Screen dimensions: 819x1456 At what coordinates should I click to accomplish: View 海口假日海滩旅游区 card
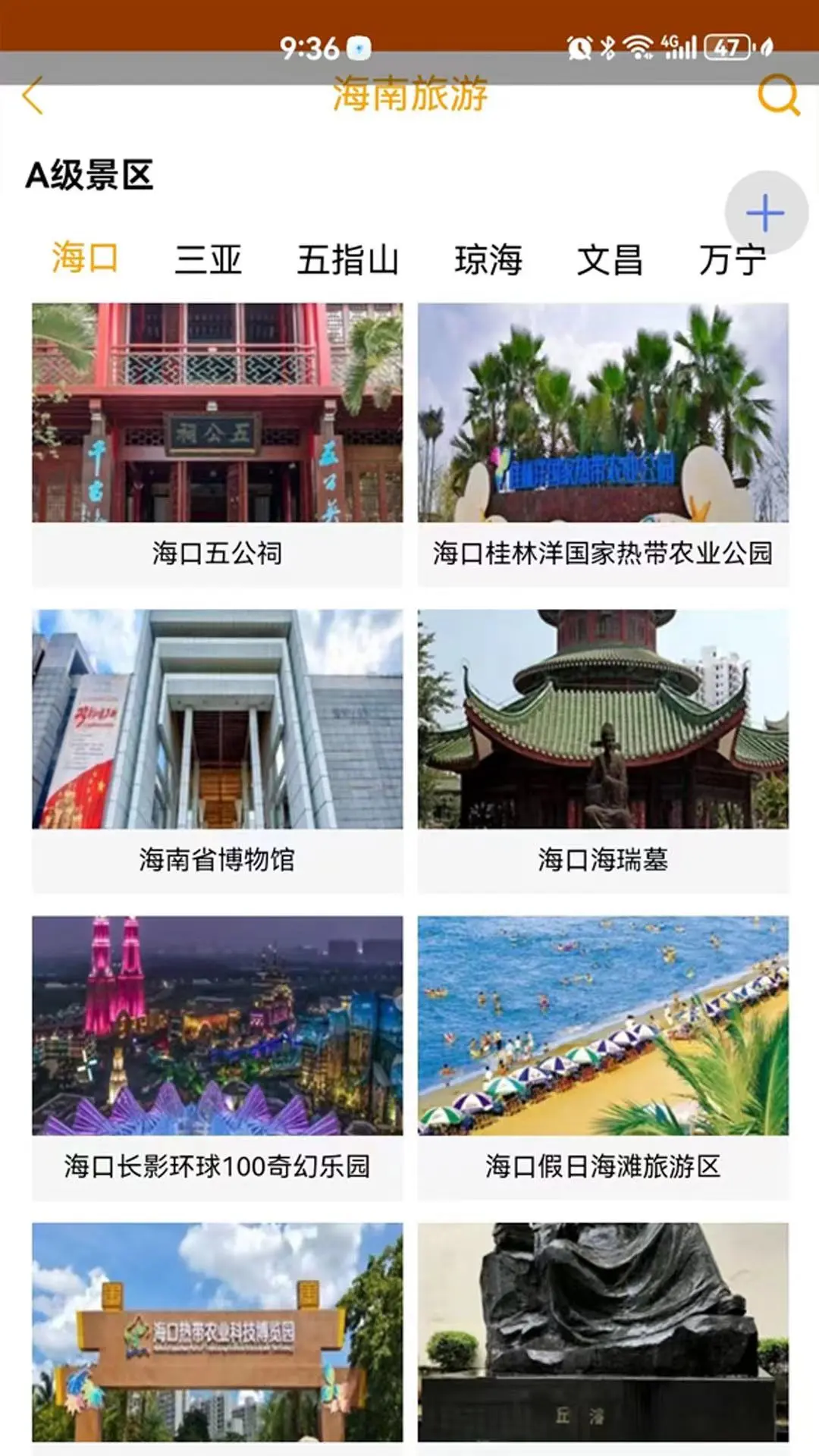[x=603, y=1057]
